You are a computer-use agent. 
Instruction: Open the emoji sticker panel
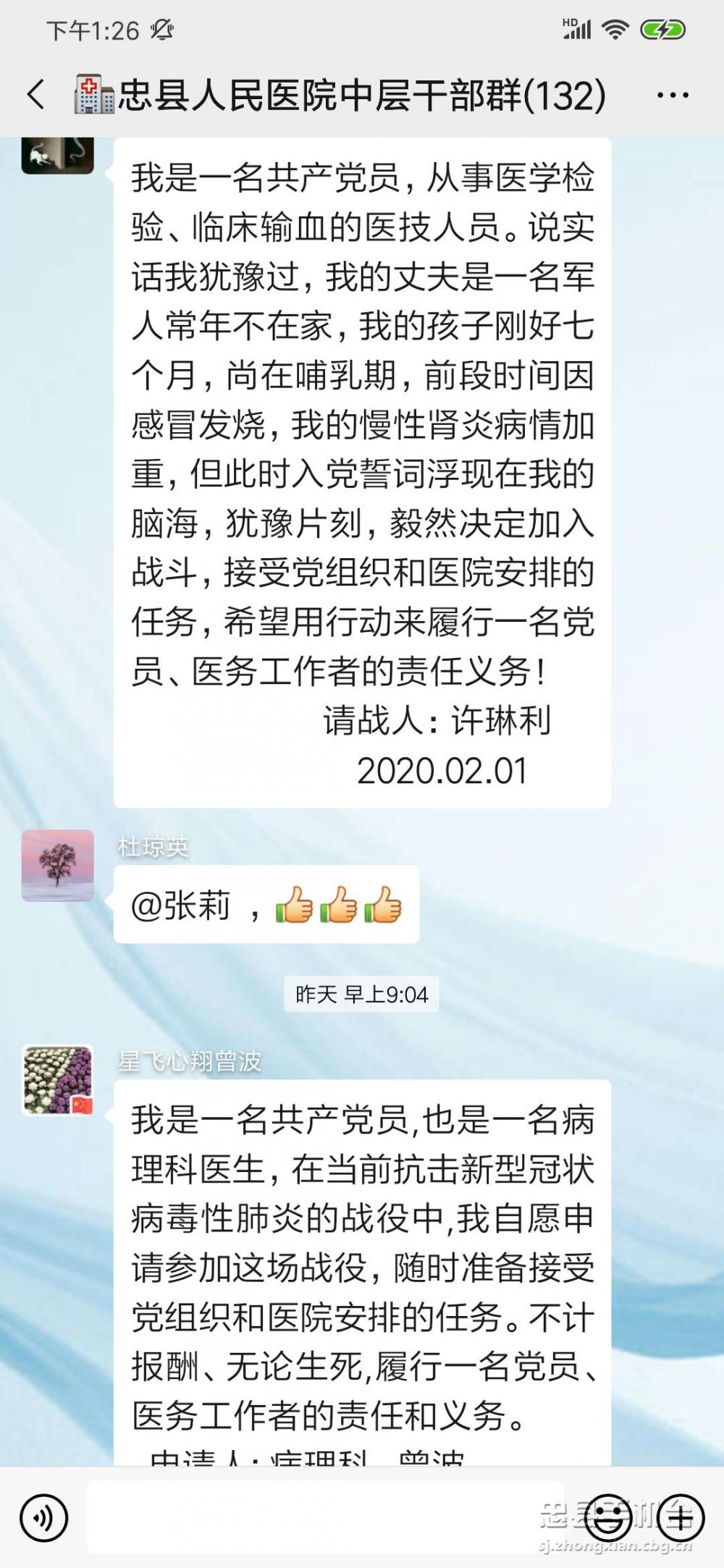coord(607,1518)
